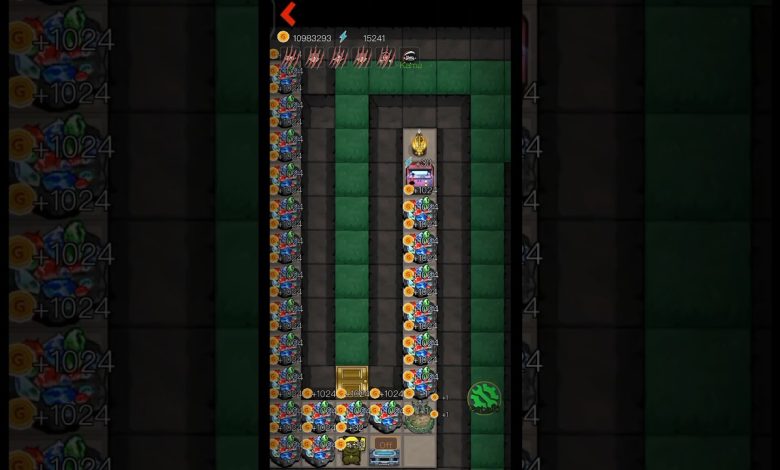Select the golden door tile
The image size is (780, 470).
(352, 379)
